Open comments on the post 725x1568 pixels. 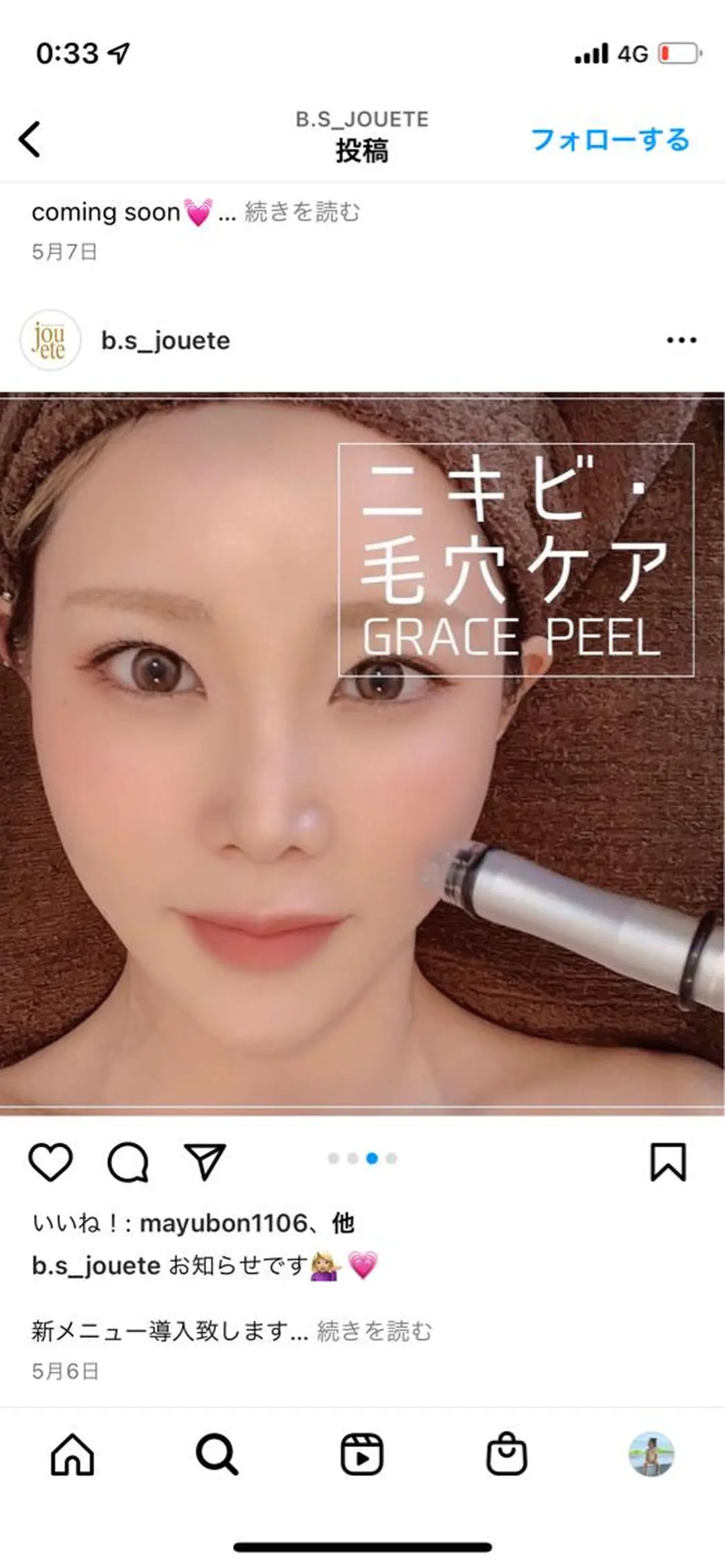(x=128, y=1161)
